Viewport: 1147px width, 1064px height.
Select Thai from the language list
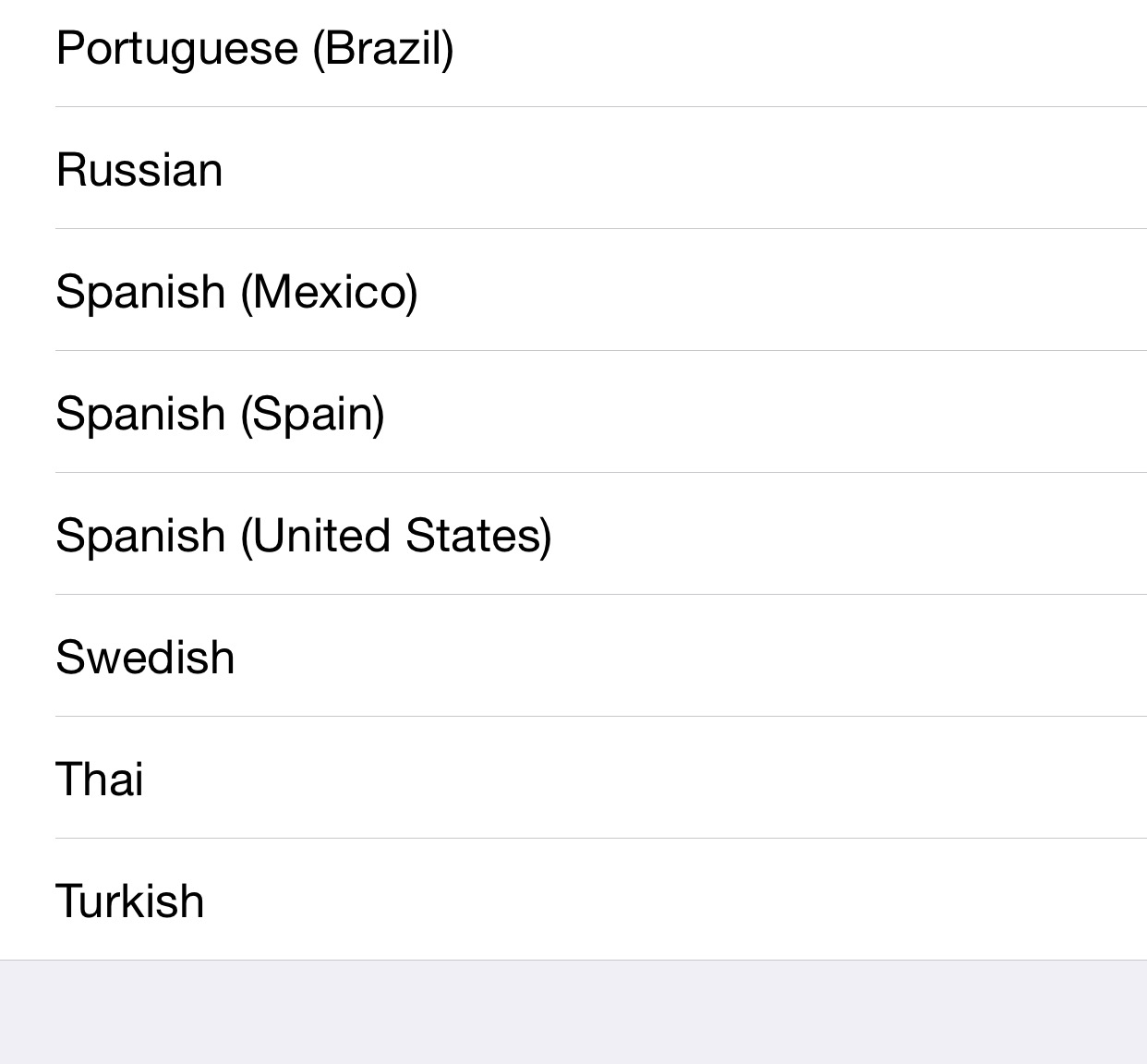100,780
